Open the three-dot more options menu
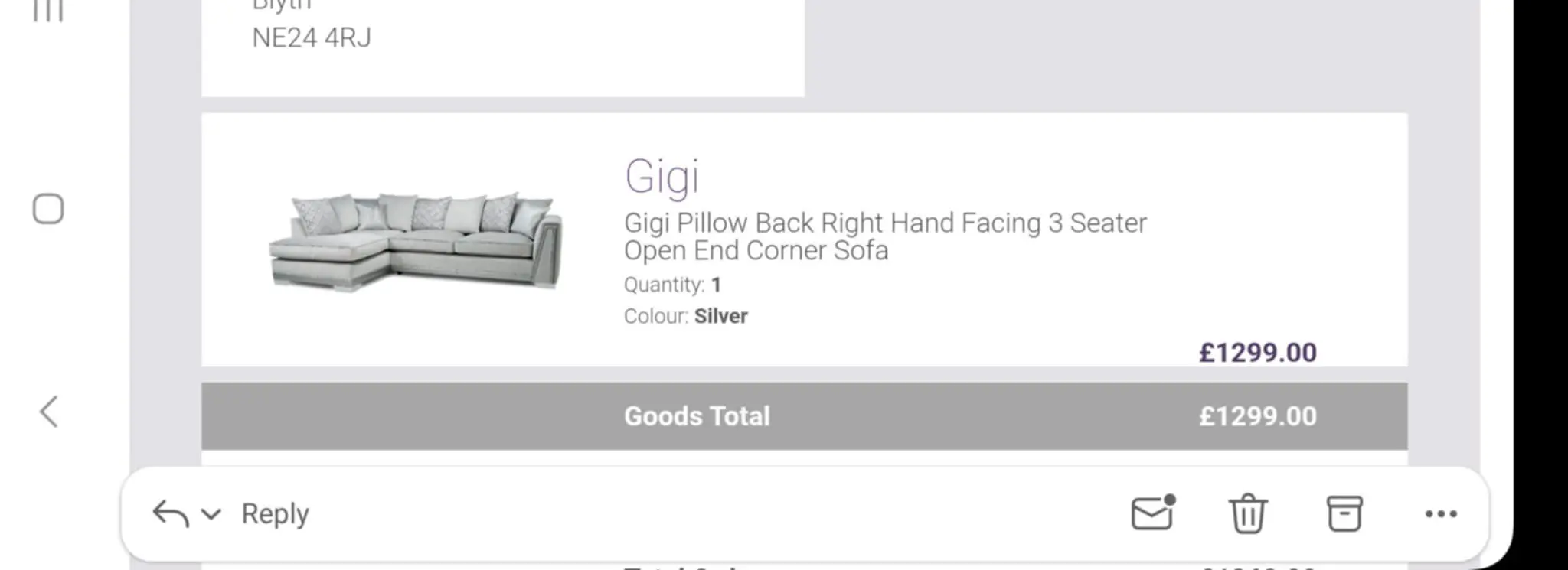The height and width of the screenshot is (570, 1568). 1440,513
